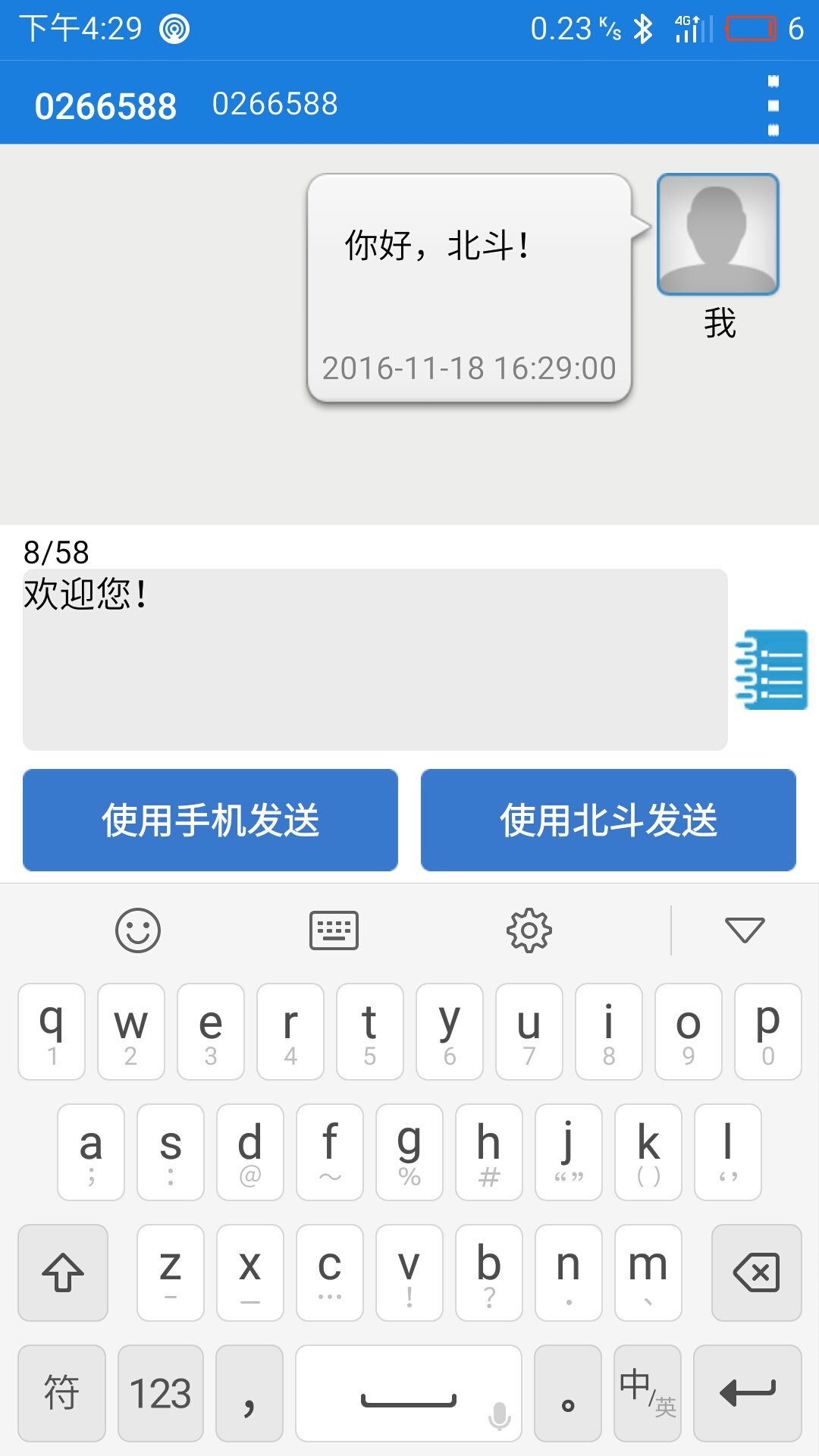The image size is (819, 1456).
Task: Tap the 你好，北斗！ message bubble
Action: pos(469,288)
